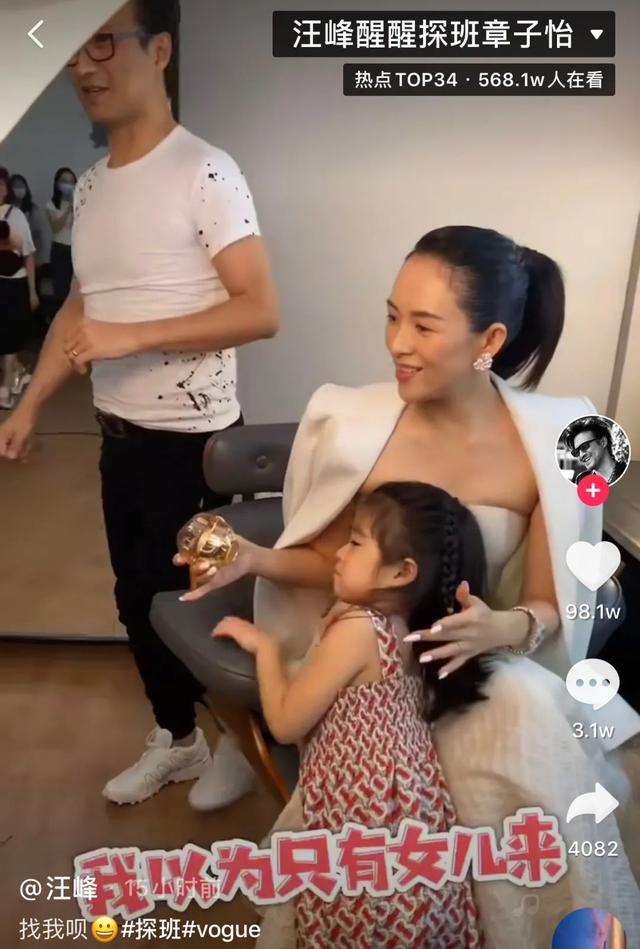Open the spinning music disc
The width and height of the screenshot is (640, 949).
coord(590,930)
